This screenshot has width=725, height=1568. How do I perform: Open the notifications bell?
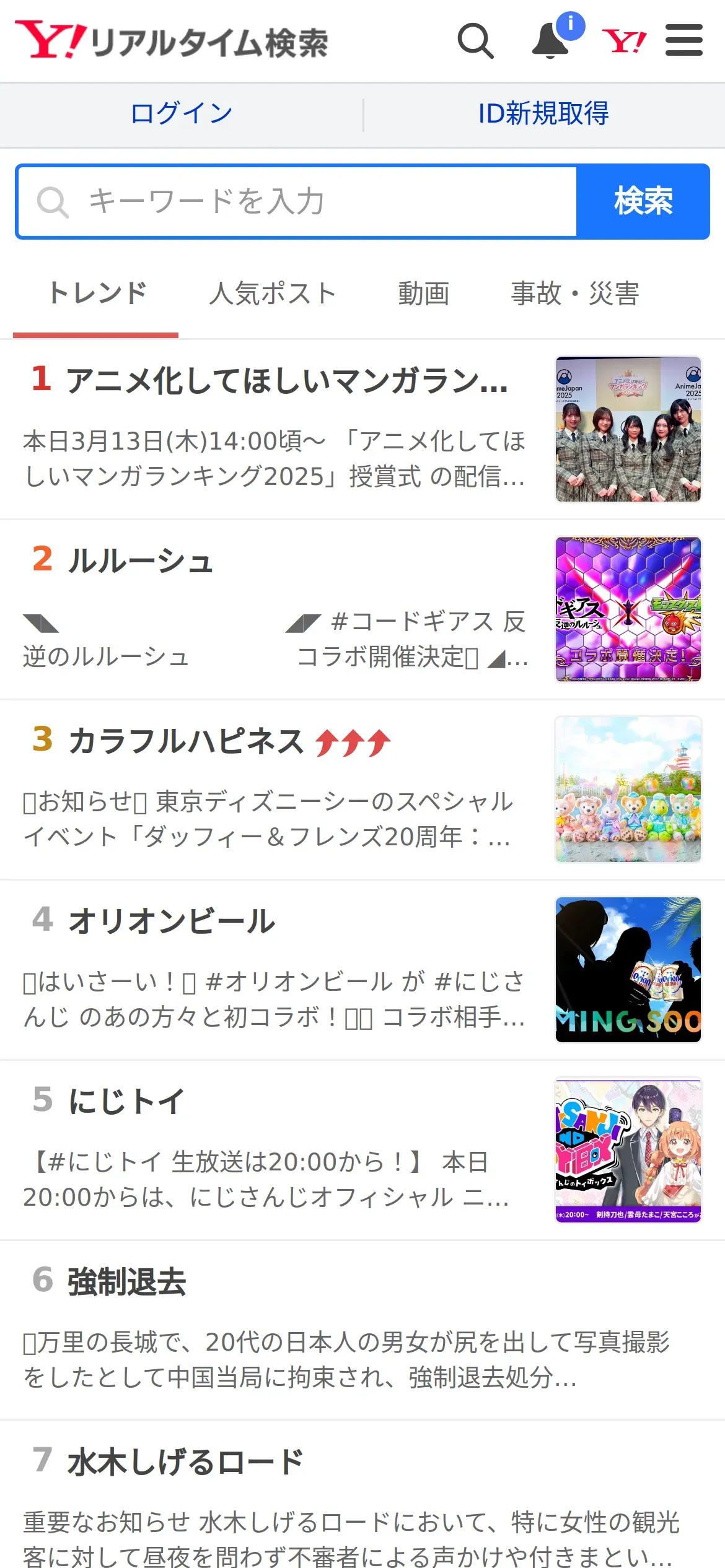[550, 41]
